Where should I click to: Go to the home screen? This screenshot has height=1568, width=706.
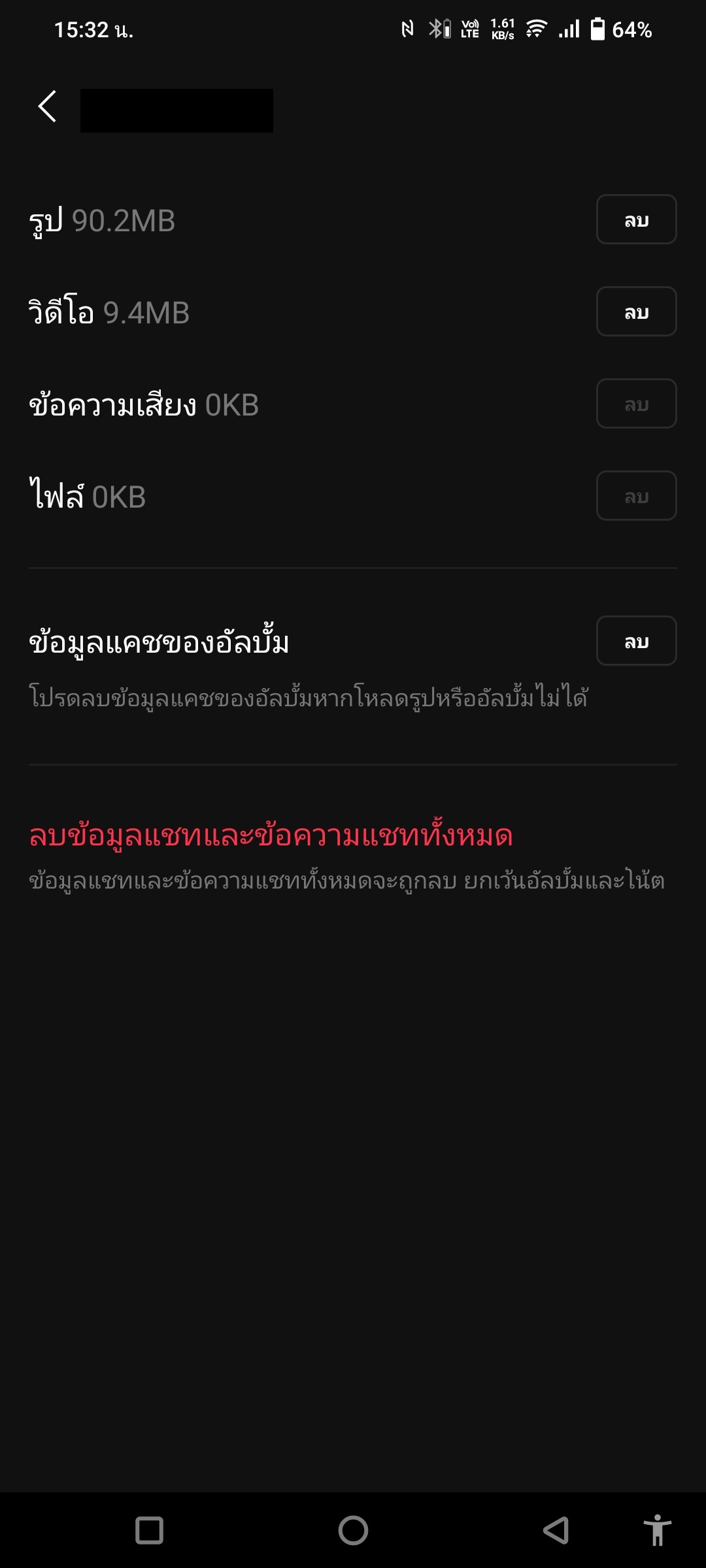[x=353, y=1530]
